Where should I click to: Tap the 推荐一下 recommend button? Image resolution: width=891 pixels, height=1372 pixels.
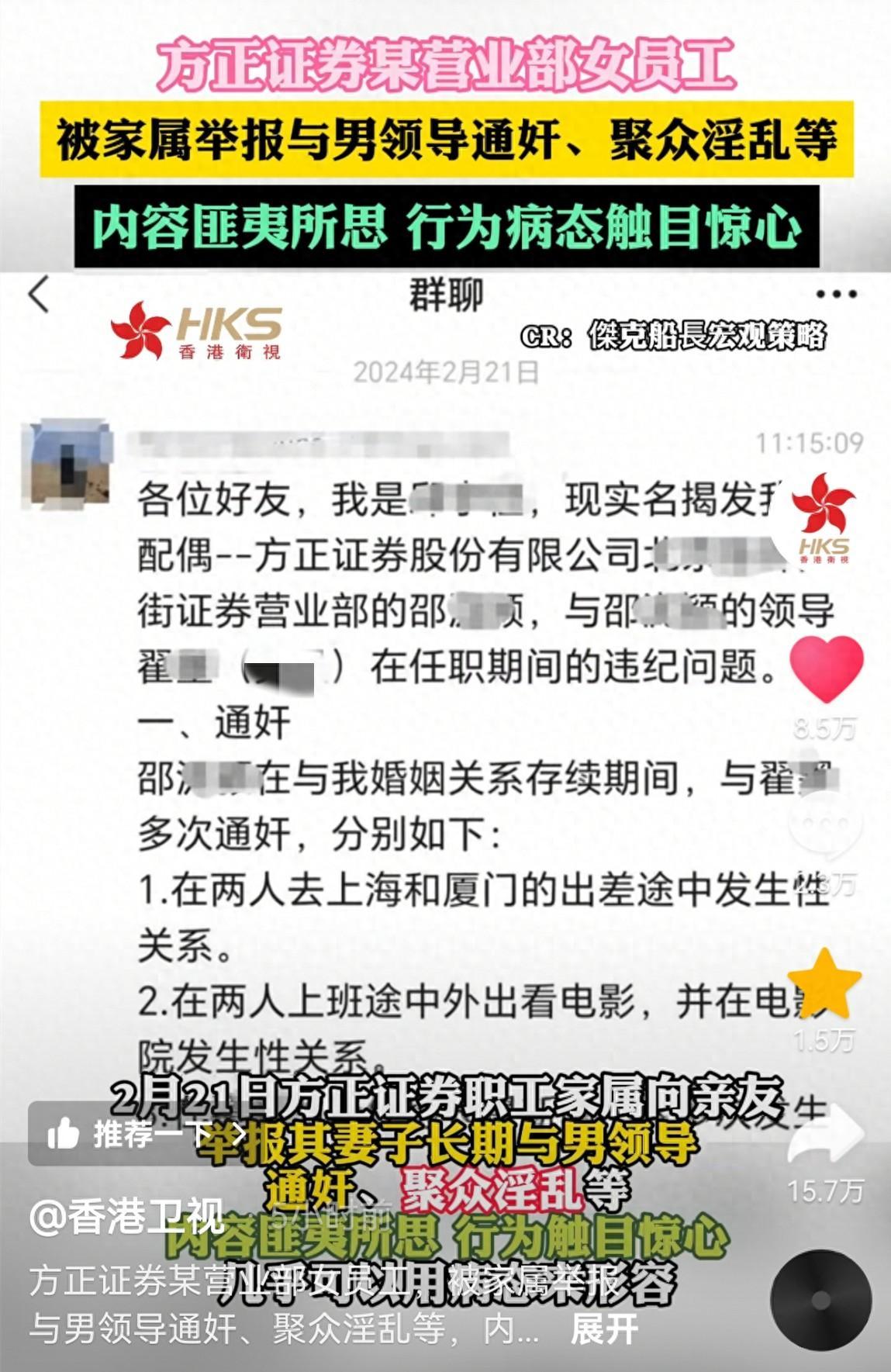140,1134
